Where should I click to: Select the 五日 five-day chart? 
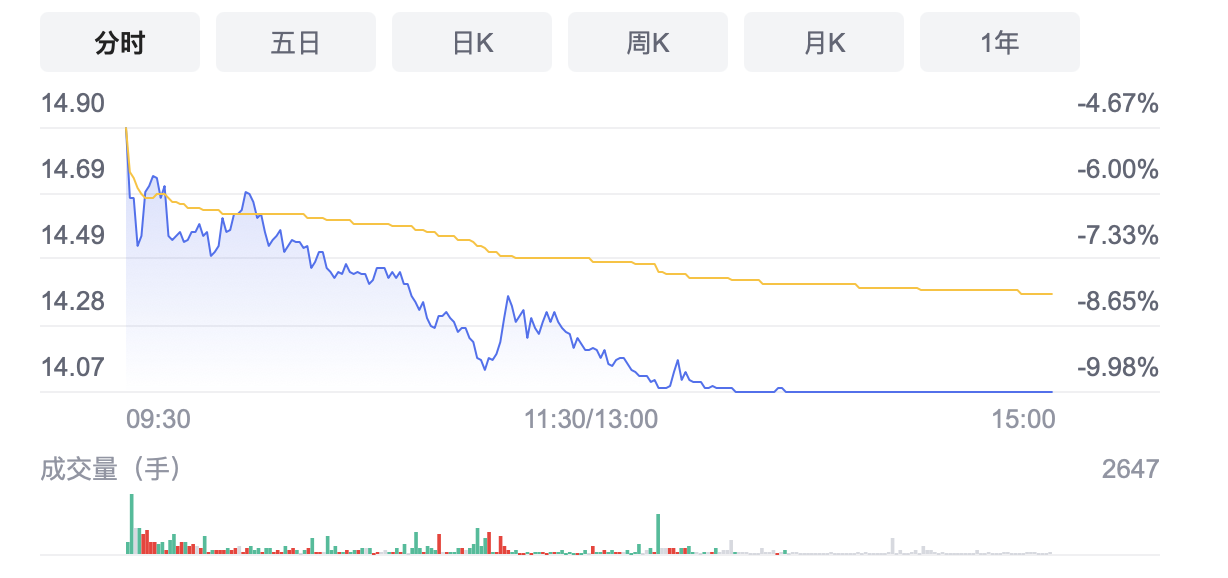(x=296, y=42)
